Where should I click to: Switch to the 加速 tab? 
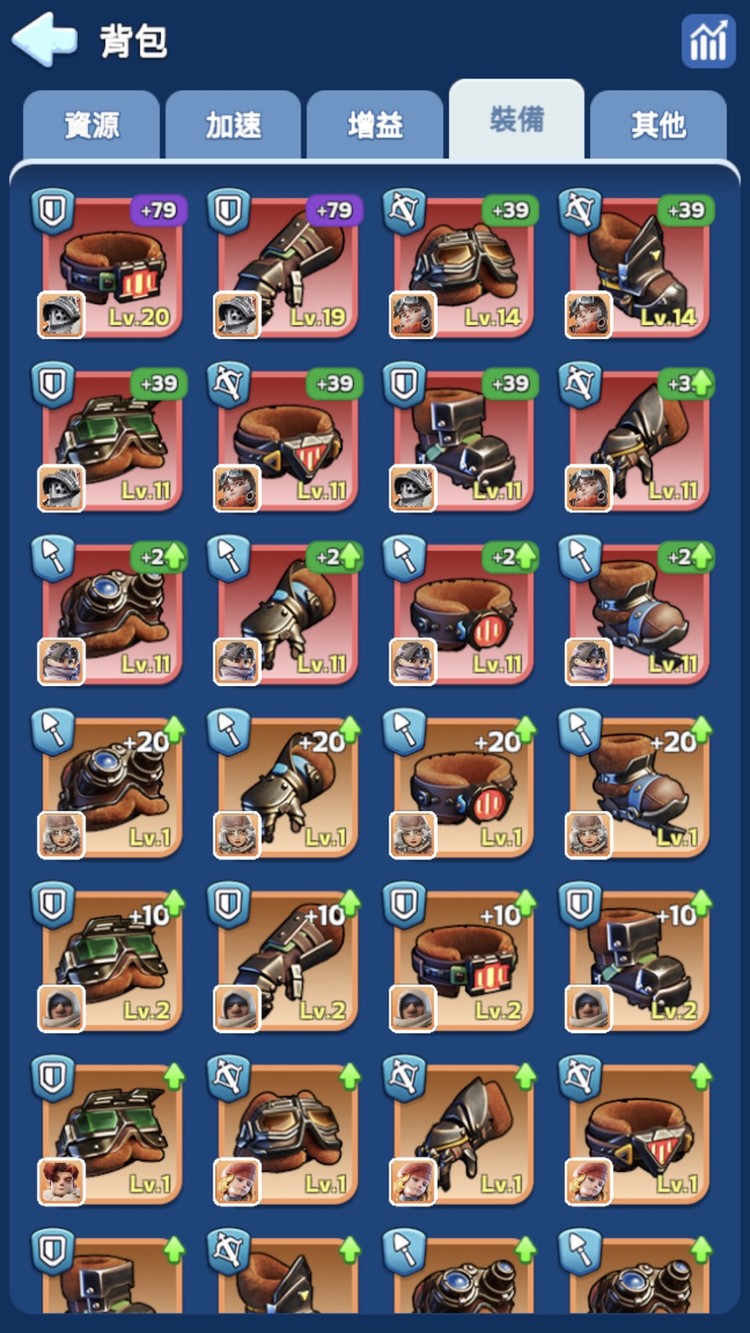click(x=233, y=125)
